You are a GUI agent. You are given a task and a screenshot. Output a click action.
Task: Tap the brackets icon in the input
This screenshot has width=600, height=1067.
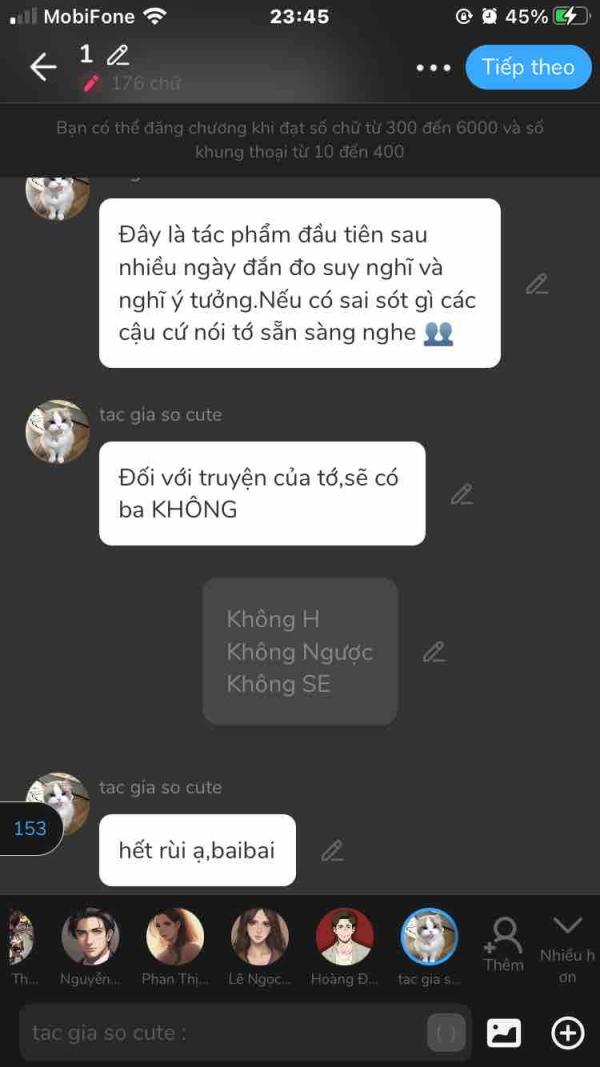pyautogui.click(x=446, y=1033)
